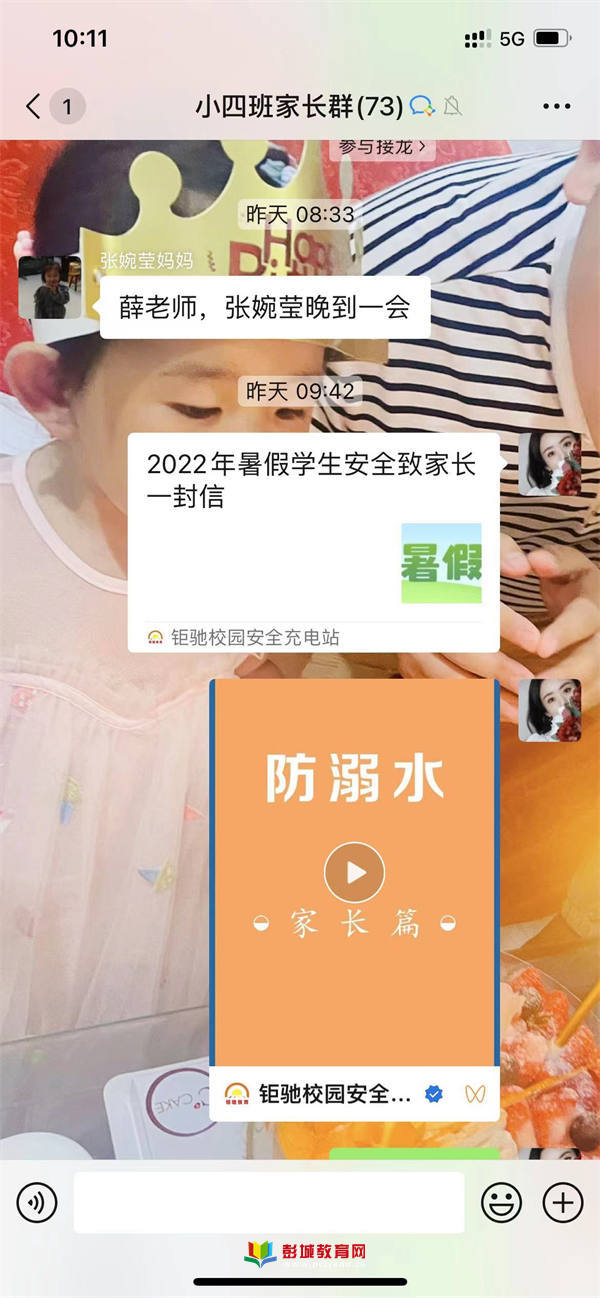The height and width of the screenshot is (1298, 600).
Task: Play the 防溺水 家长篇 video
Action: tap(354, 873)
